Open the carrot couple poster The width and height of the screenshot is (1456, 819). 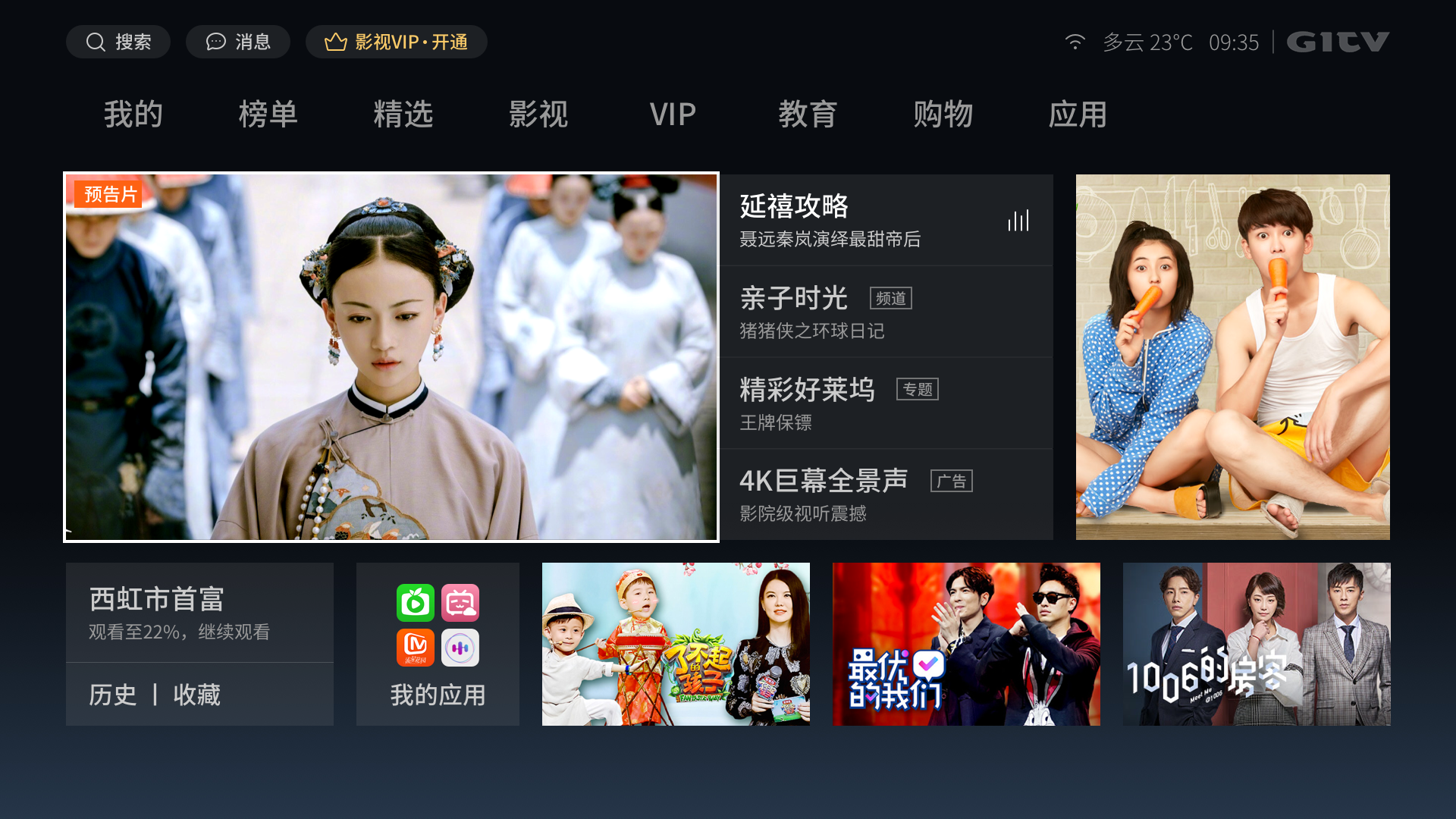1232,357
